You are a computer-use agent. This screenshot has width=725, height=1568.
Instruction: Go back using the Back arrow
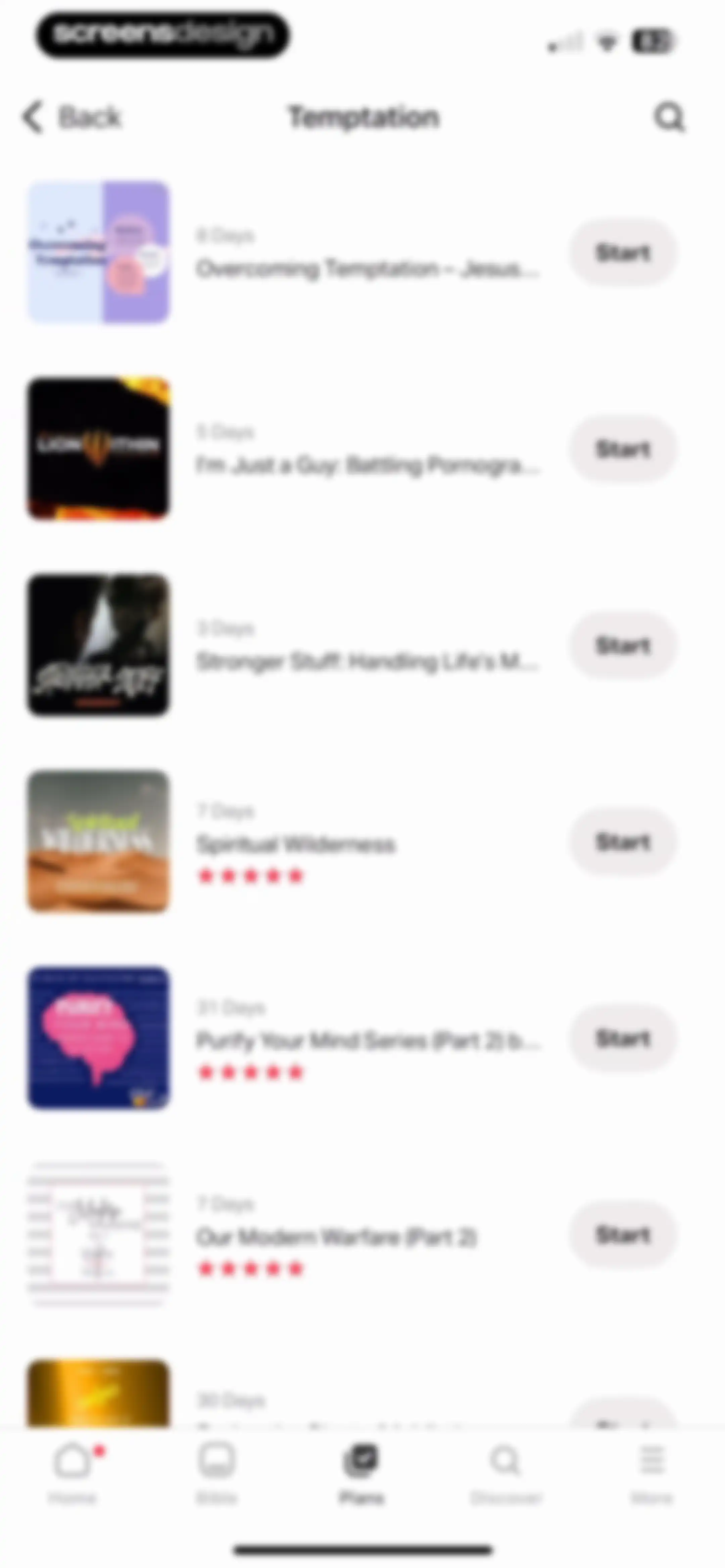pyautogui.click(x=71, y=117)
